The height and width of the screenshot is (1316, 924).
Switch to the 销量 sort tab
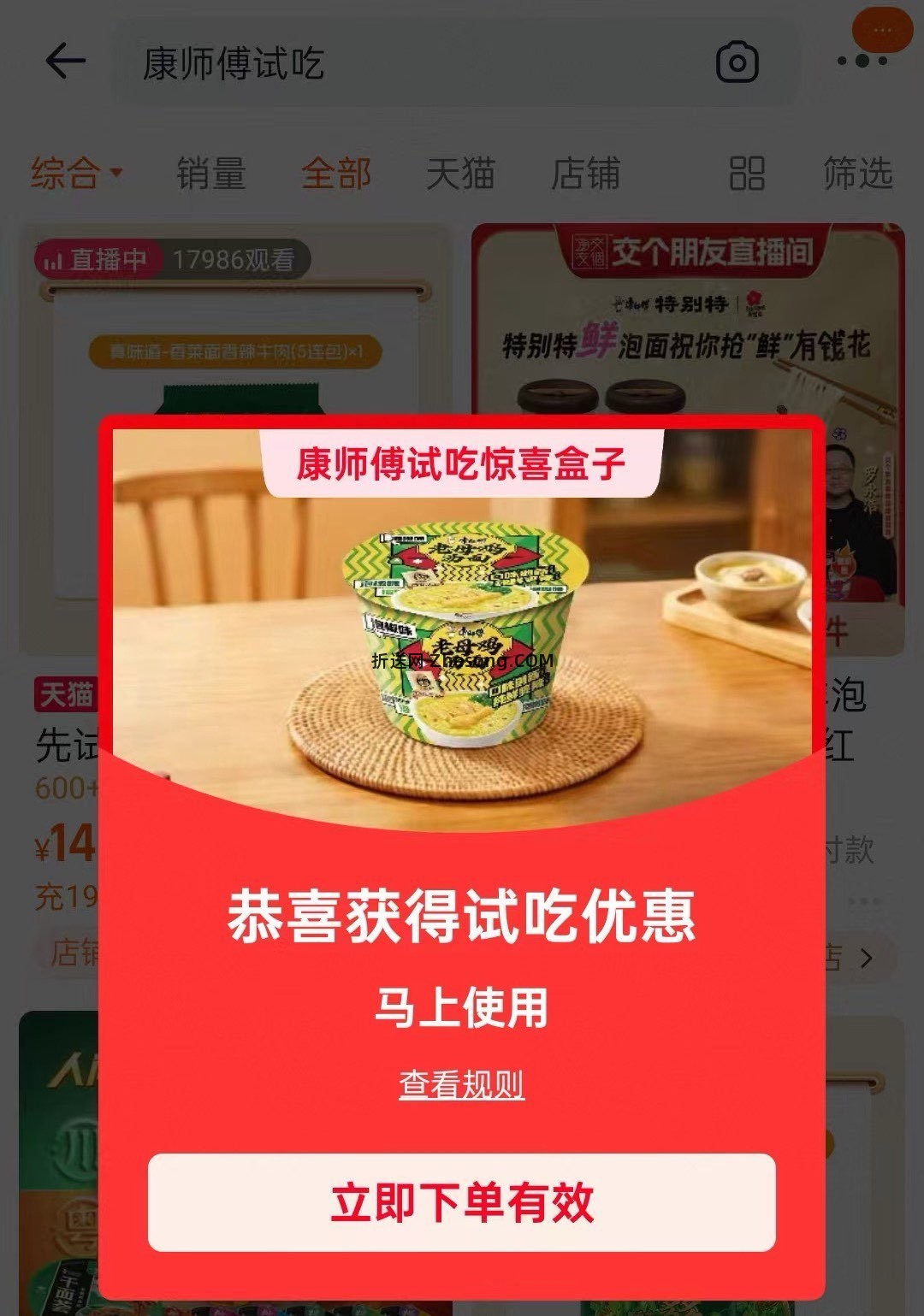210,173
